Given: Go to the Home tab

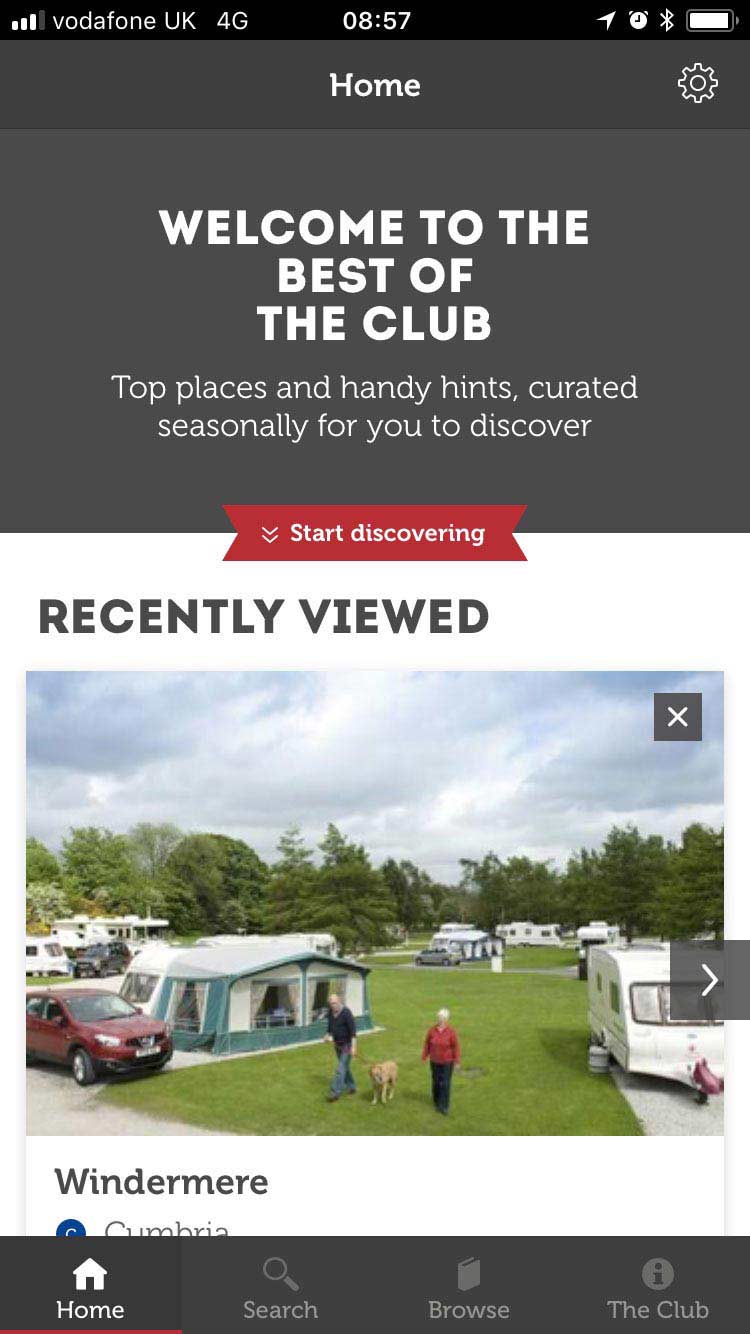Looking at the screenshot, I should [x=90, y=1289].
